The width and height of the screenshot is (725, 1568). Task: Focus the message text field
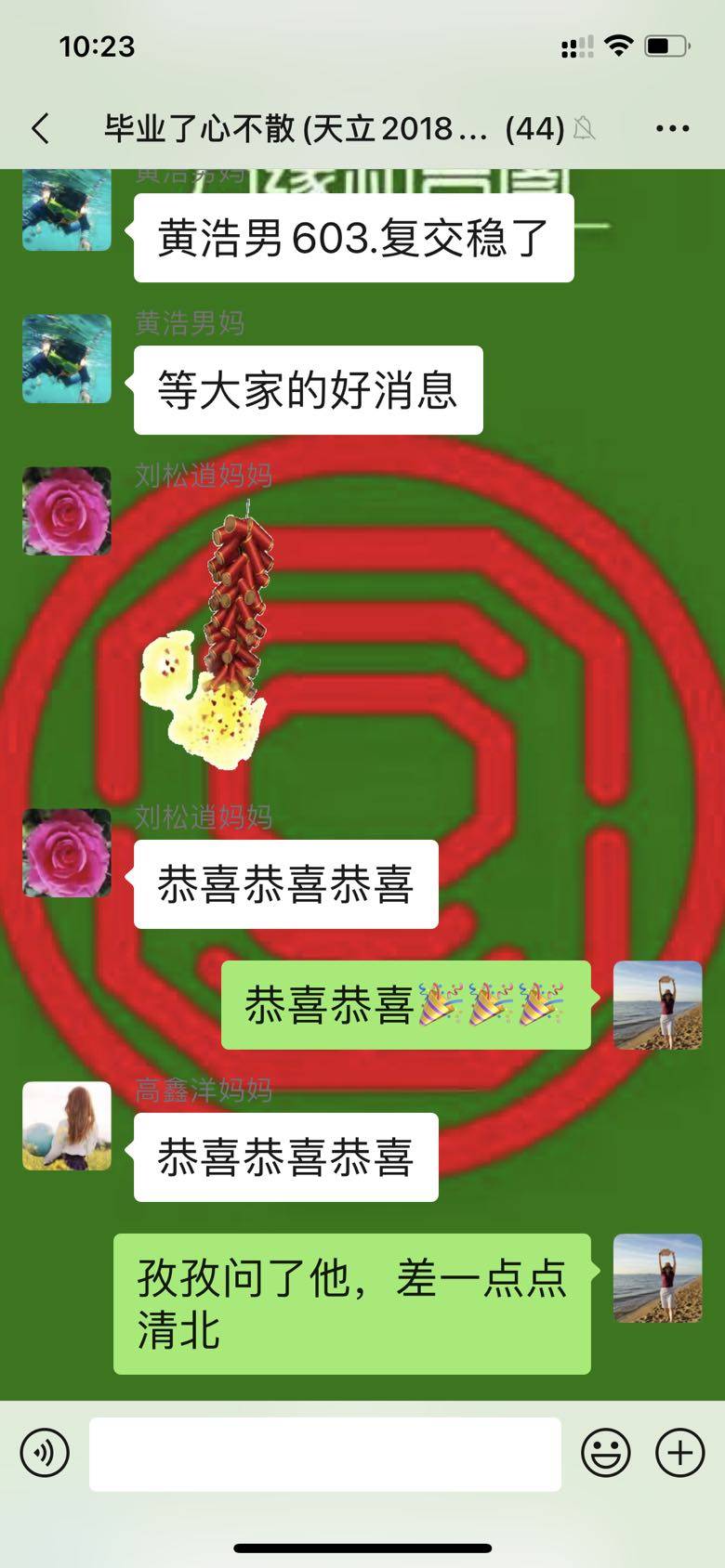coord(325,1454)
